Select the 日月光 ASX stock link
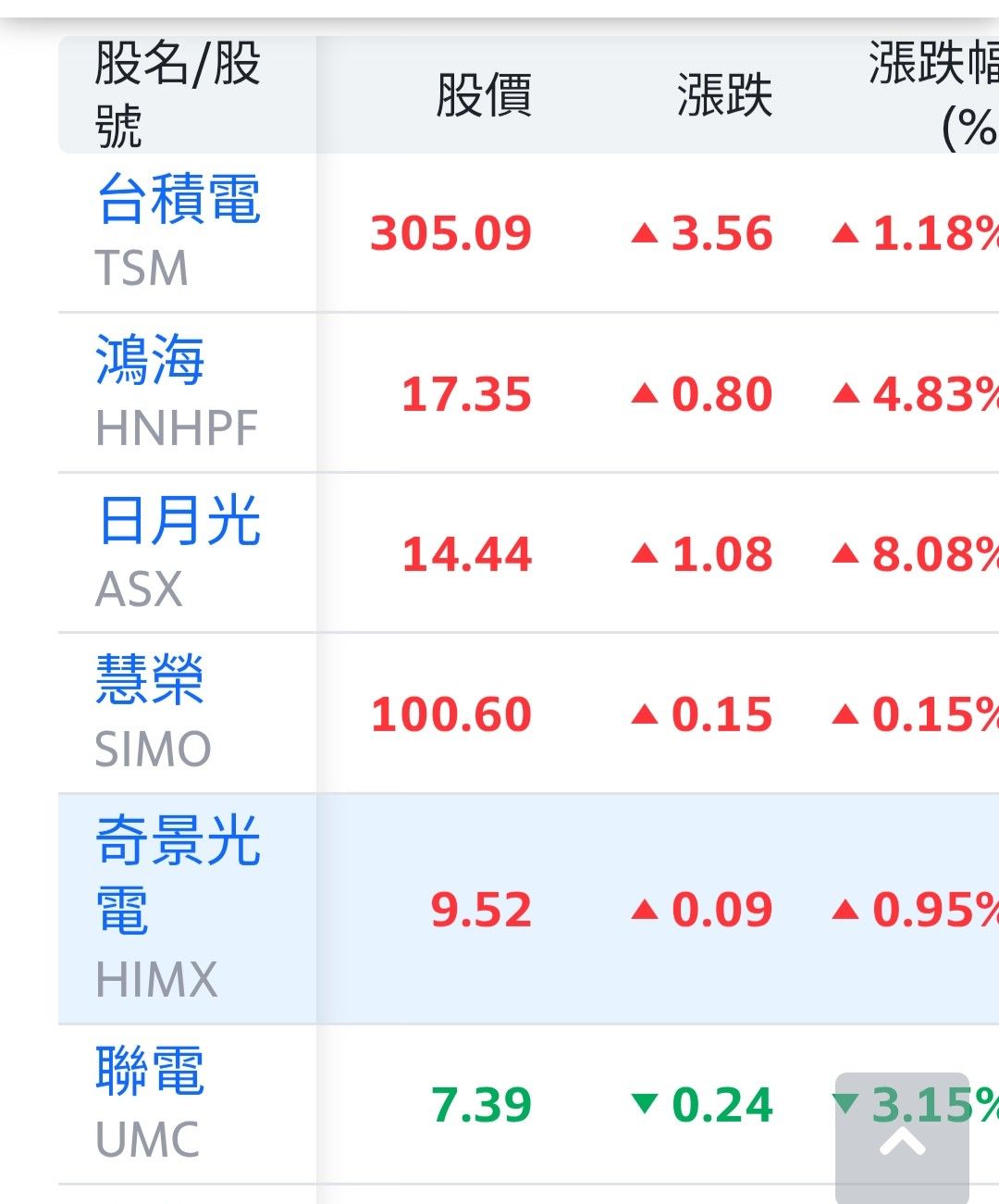The width and height of the screenshot is (999, 1204). [179, 521]
